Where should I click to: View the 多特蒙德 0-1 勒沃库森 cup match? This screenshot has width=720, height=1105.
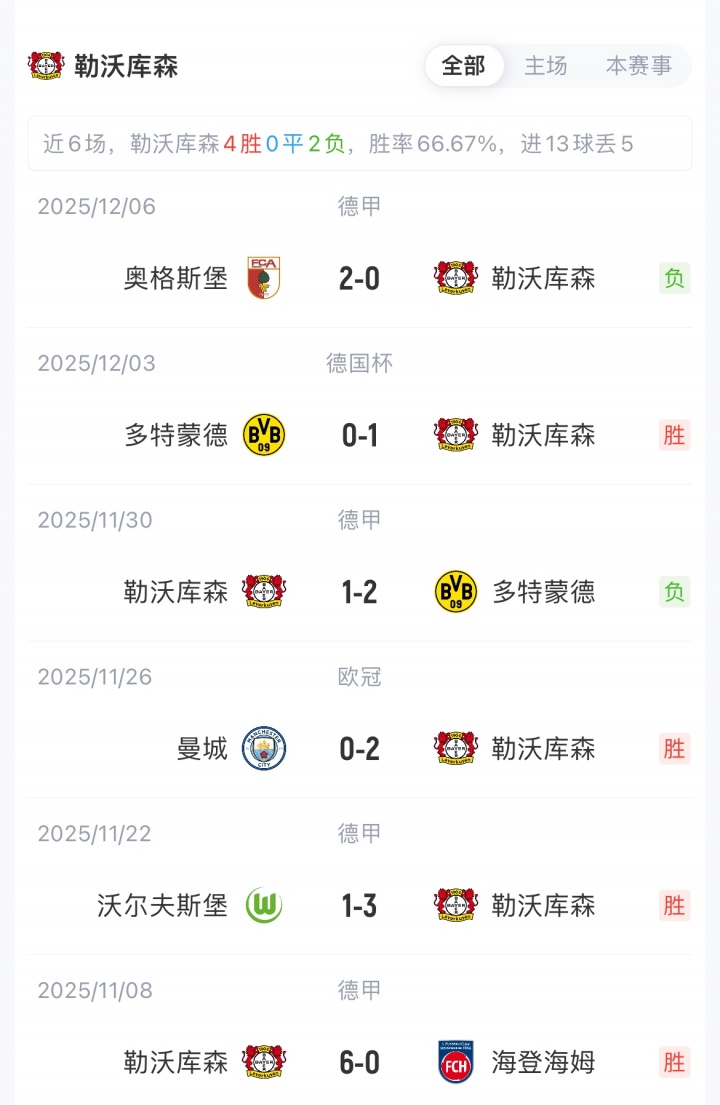coord(359,435)
